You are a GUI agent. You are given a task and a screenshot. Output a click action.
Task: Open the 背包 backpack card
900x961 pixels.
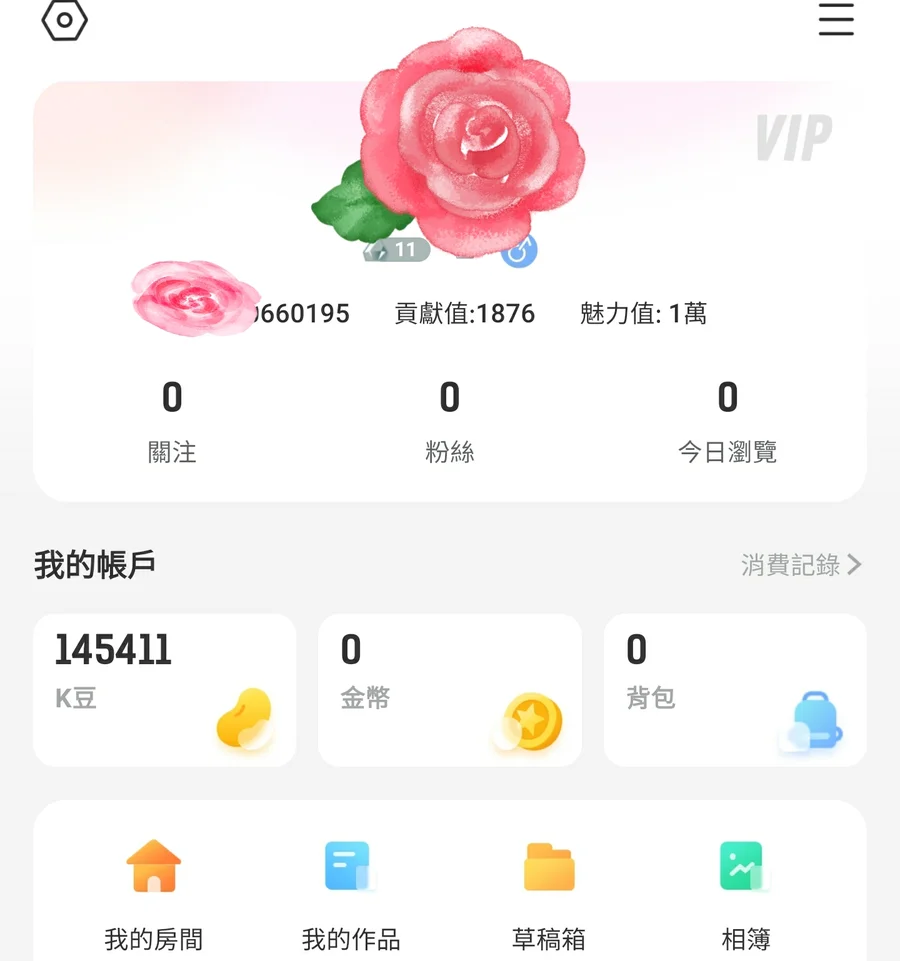[735, 690]
